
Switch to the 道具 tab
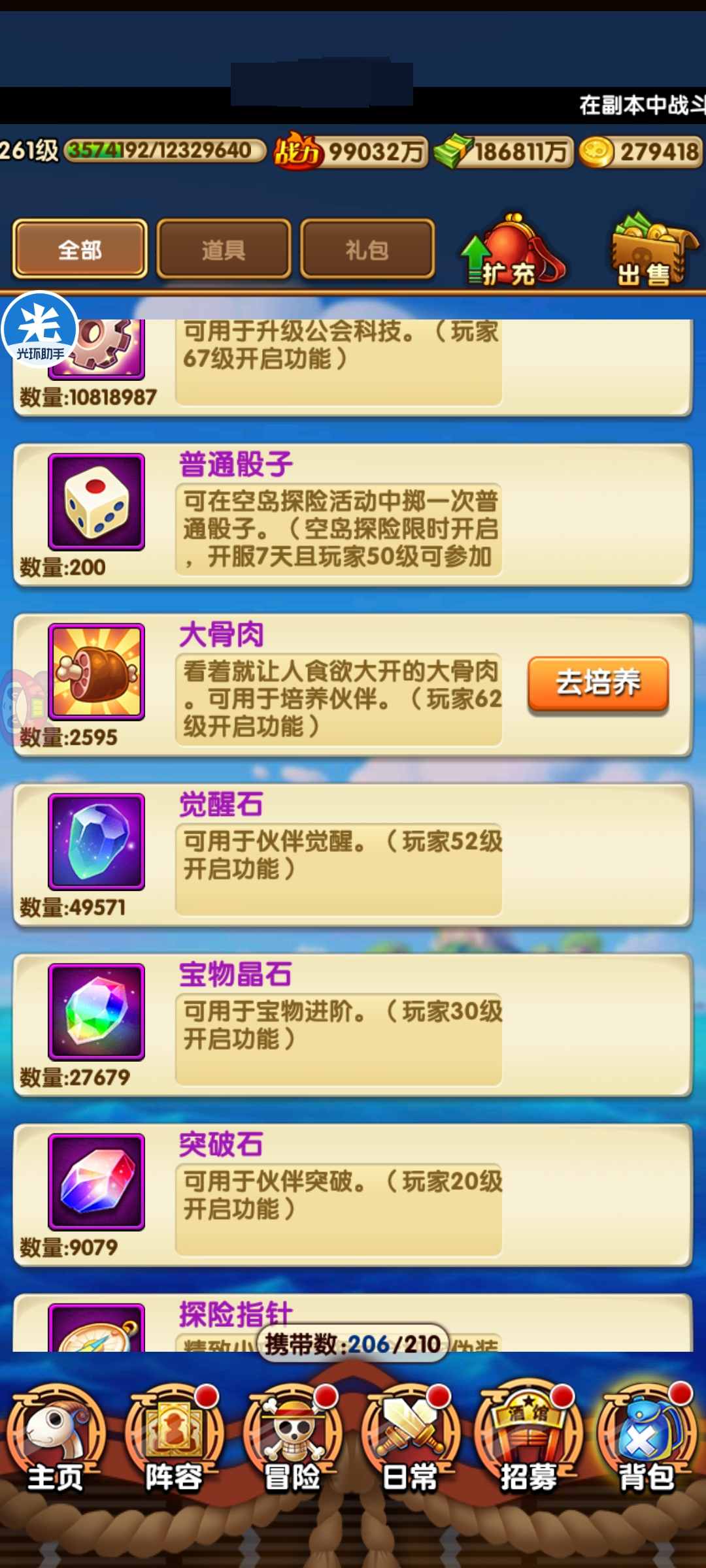(x=224, y=249)
